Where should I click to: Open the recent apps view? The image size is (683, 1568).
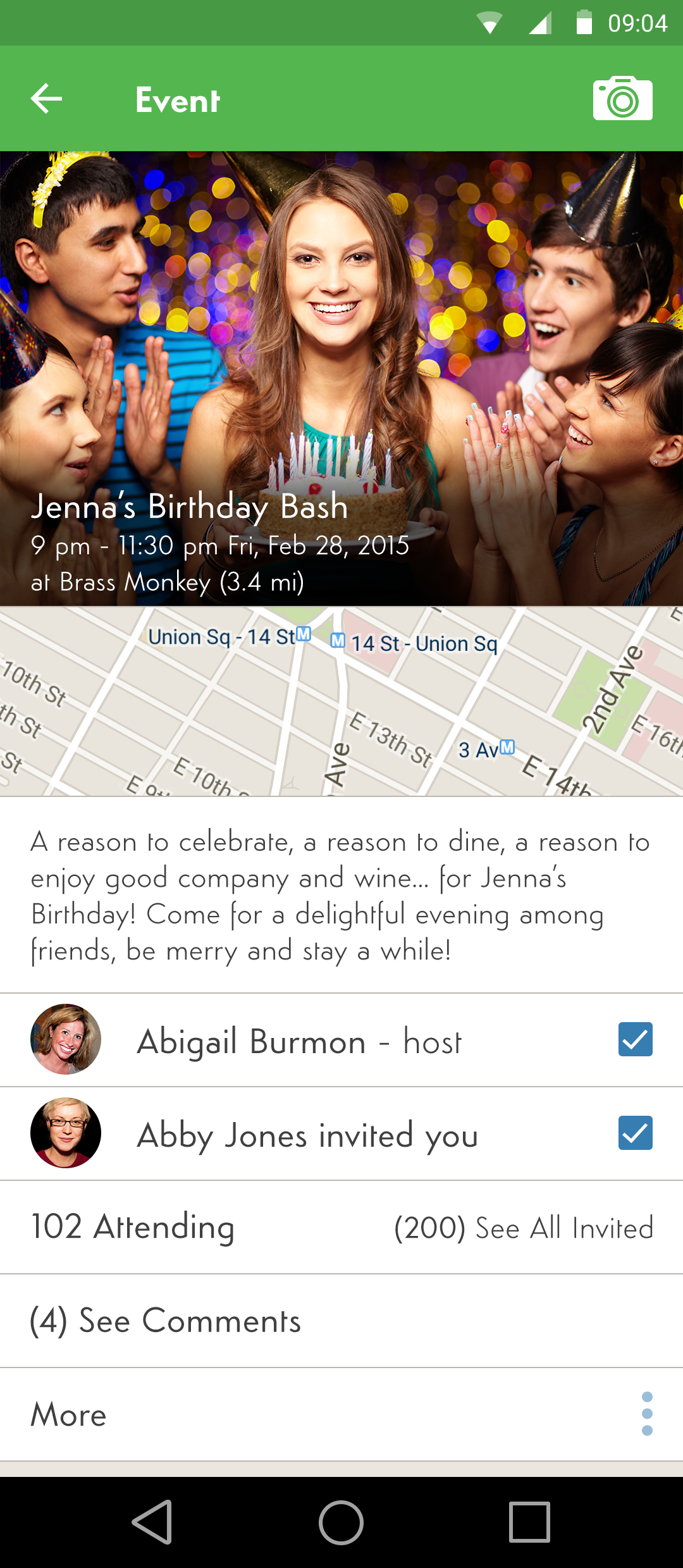pos(529,1522)
